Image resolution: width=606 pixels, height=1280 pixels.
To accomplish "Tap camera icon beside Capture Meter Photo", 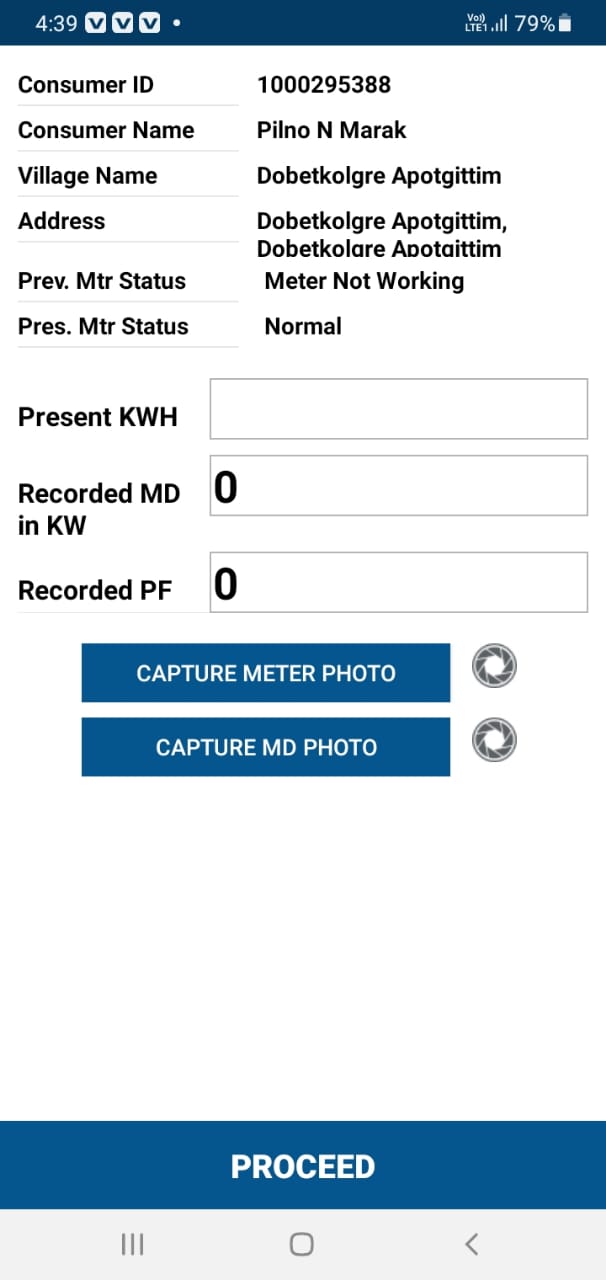I will (494, 666).
